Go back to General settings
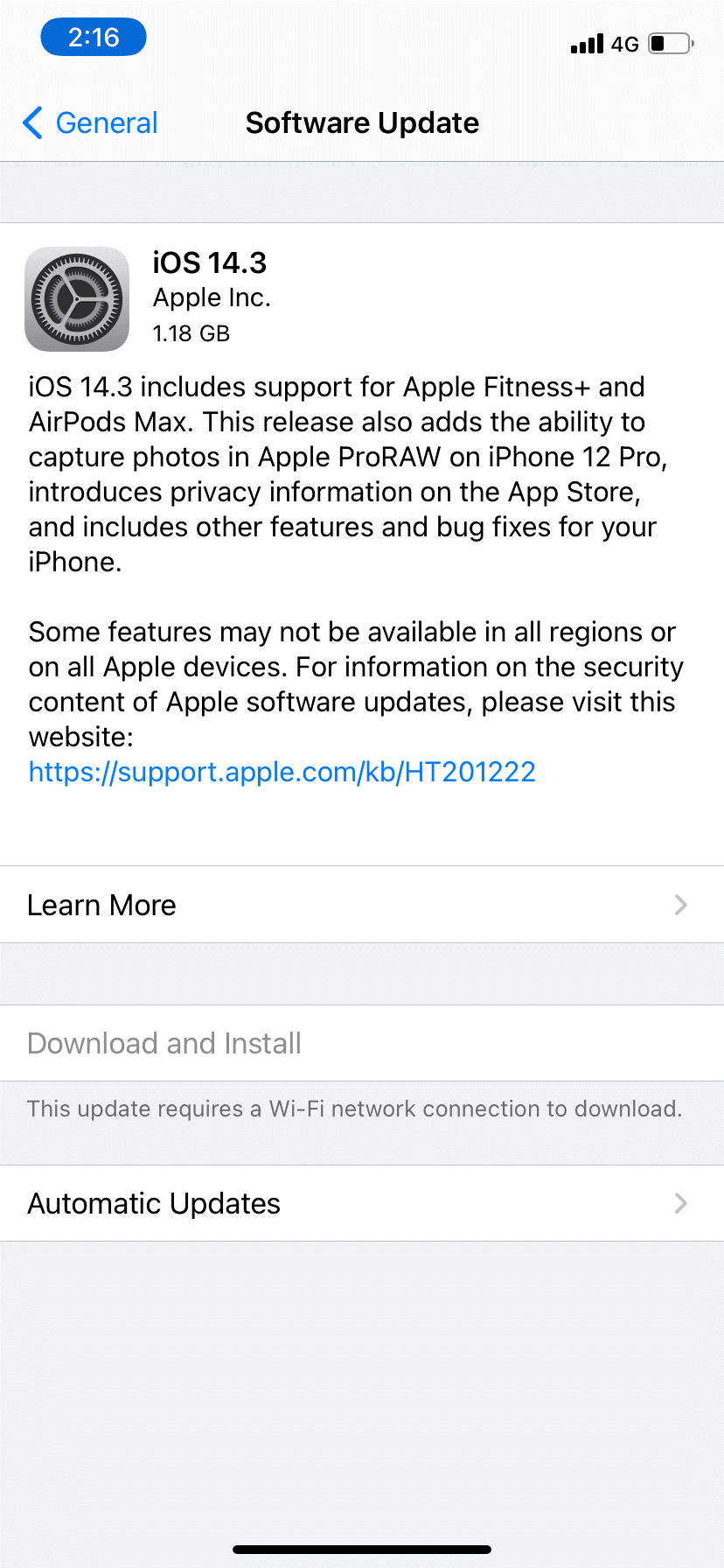 [x=91, y=123]
